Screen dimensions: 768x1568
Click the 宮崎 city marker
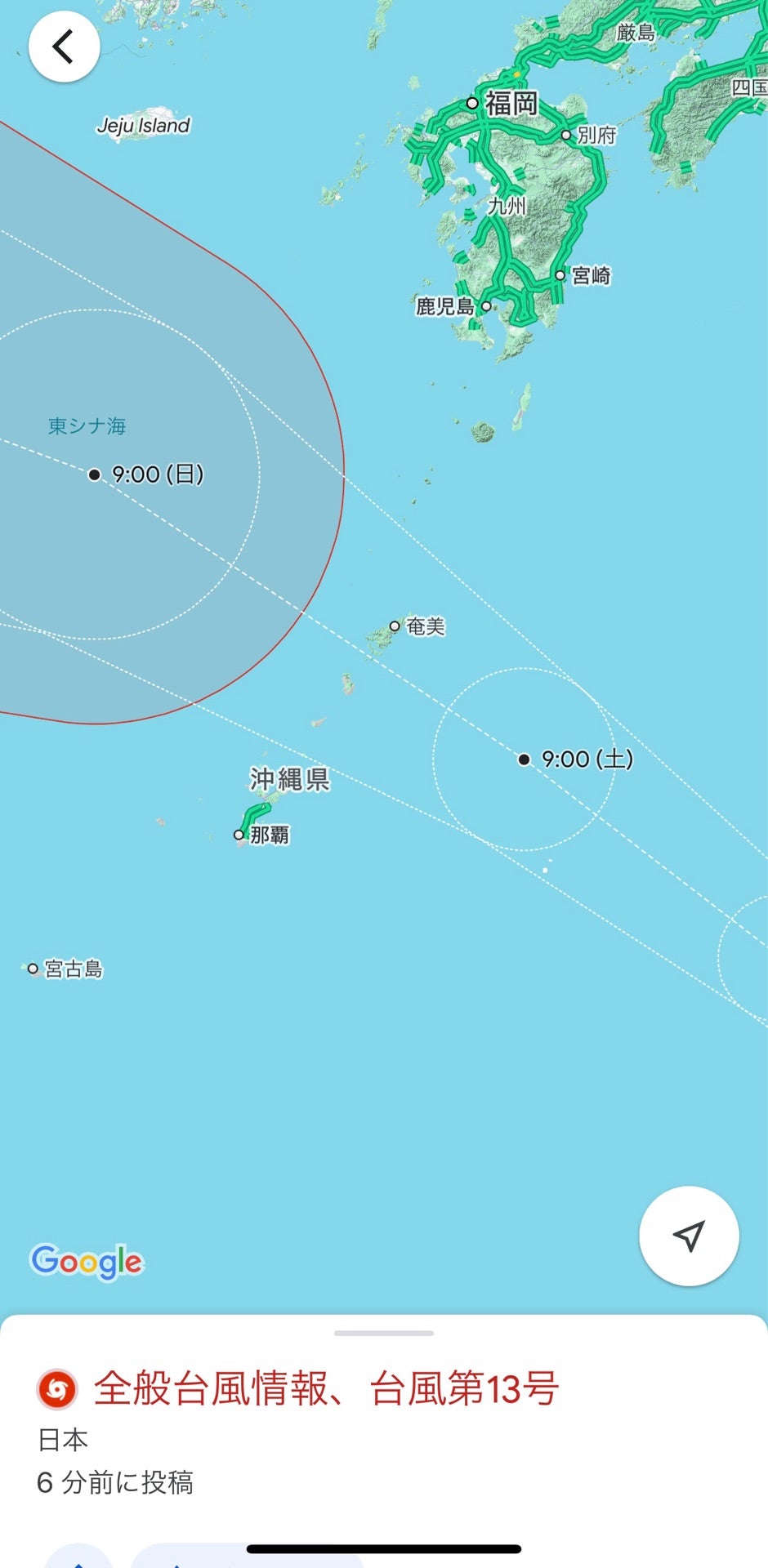(560, 276)
